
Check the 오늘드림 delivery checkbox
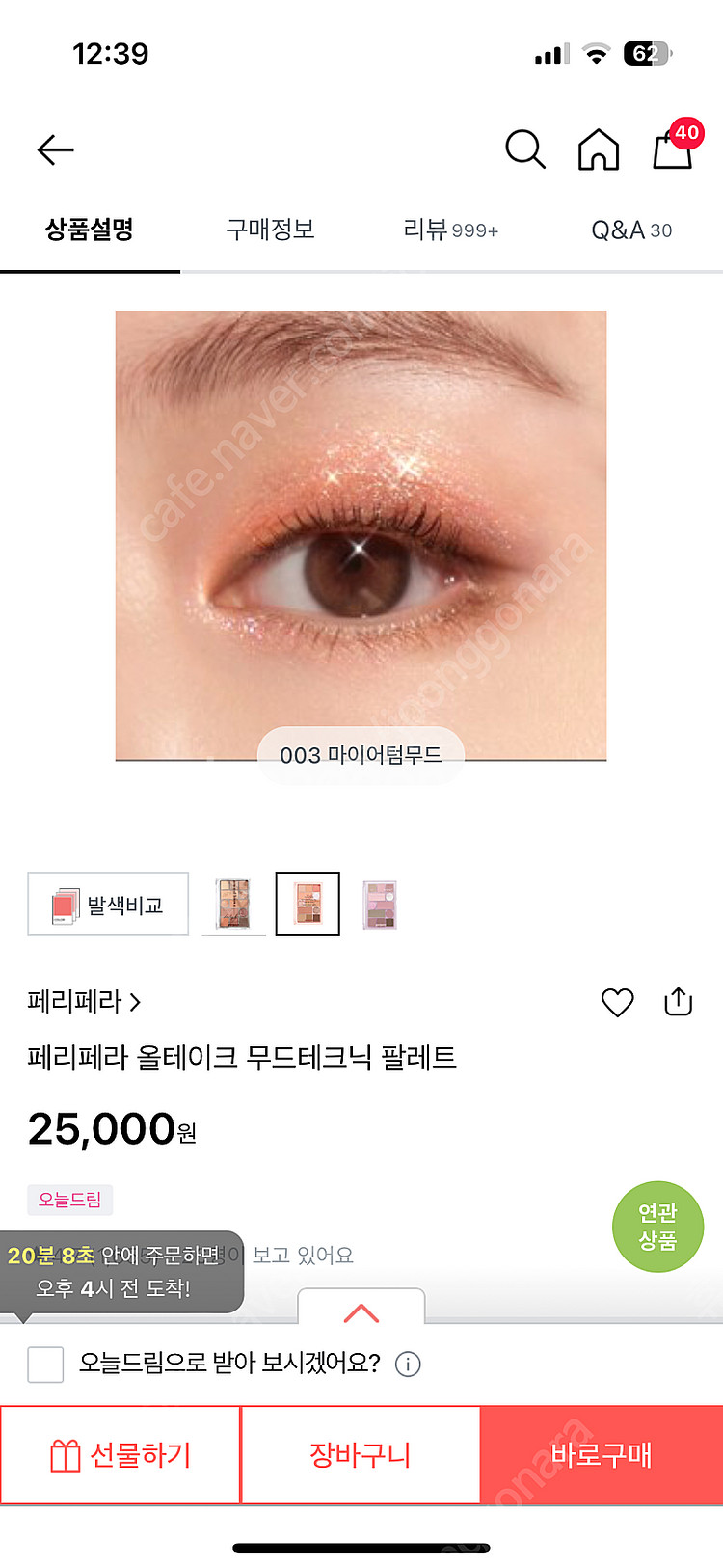coord(45,1364)
